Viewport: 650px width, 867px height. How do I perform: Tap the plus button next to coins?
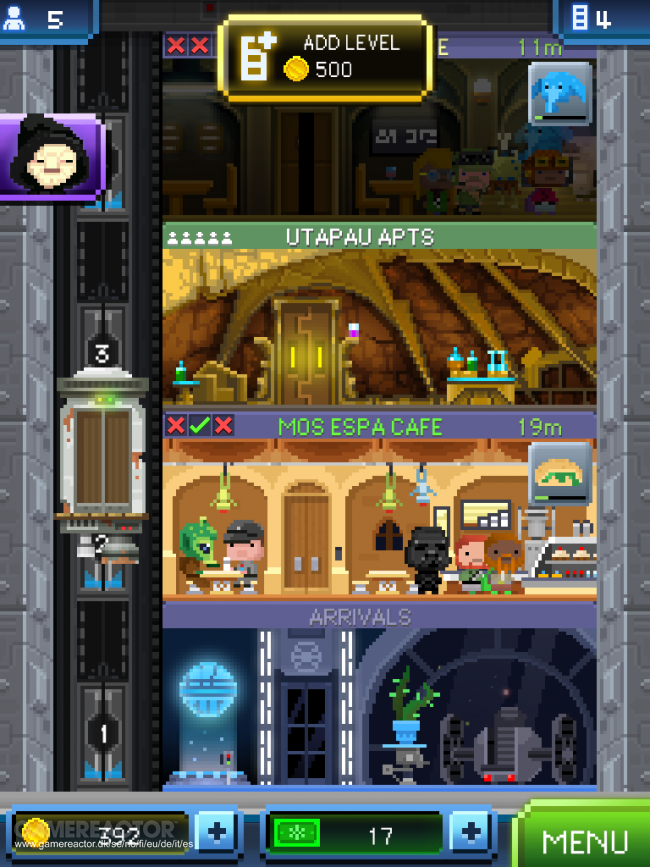pos(215,831)
